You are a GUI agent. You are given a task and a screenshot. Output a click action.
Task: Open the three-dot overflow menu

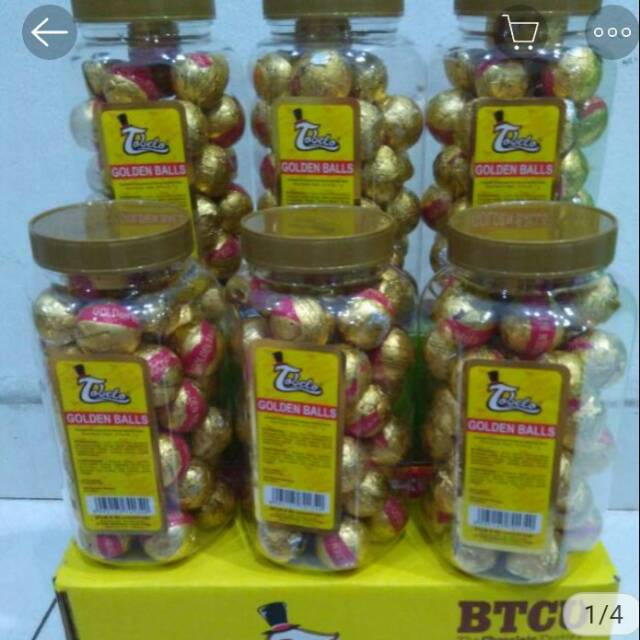point(612,32)
